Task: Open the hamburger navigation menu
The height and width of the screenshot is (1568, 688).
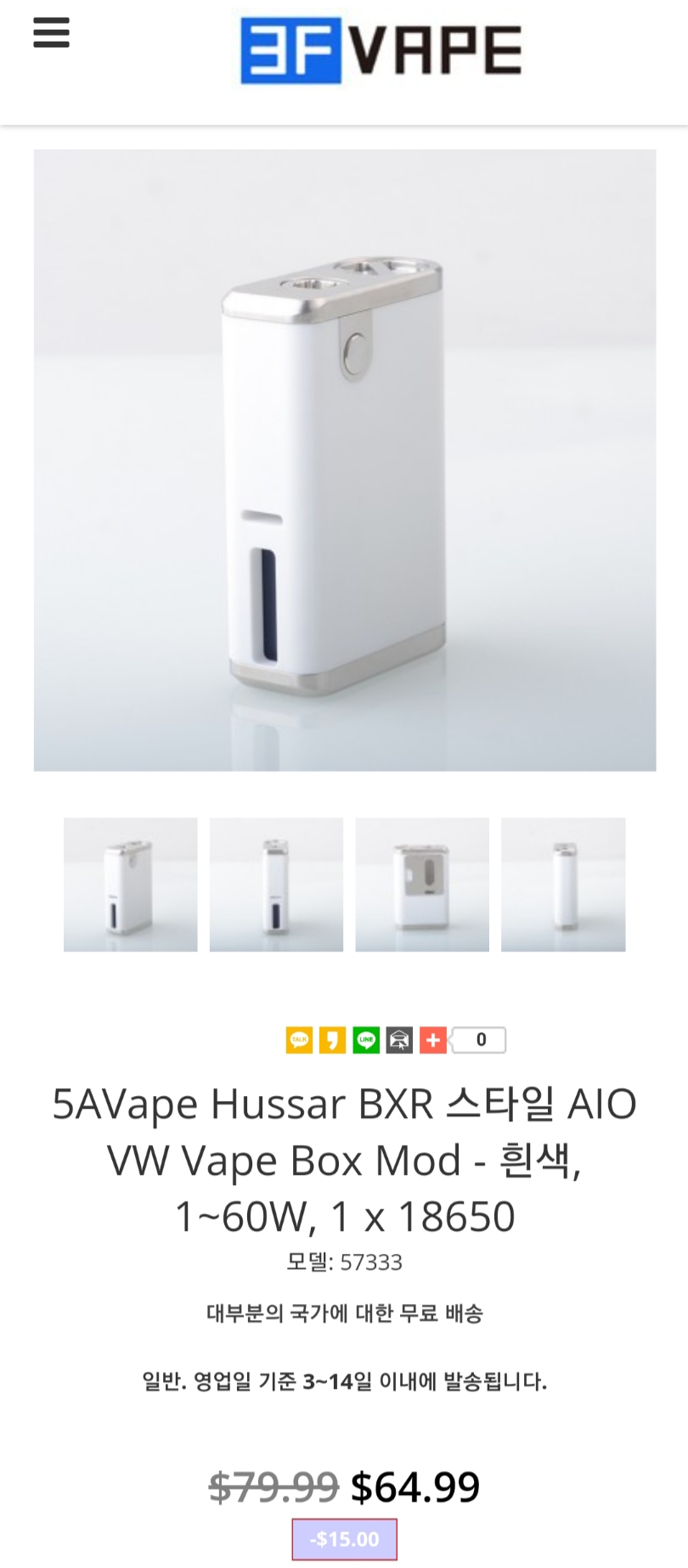Action: (x=51, y=33)
